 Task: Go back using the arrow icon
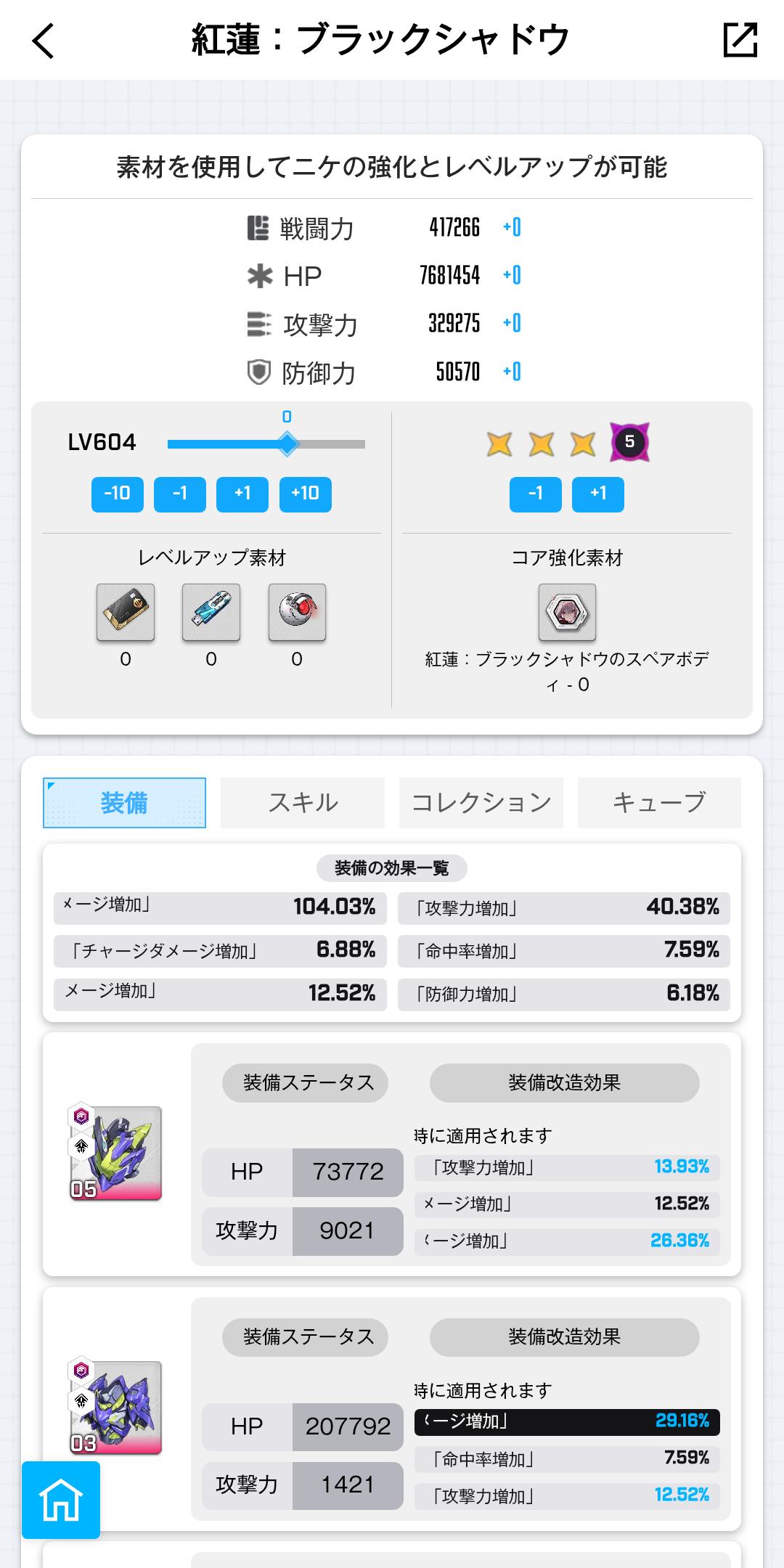(x=44, y=41)
